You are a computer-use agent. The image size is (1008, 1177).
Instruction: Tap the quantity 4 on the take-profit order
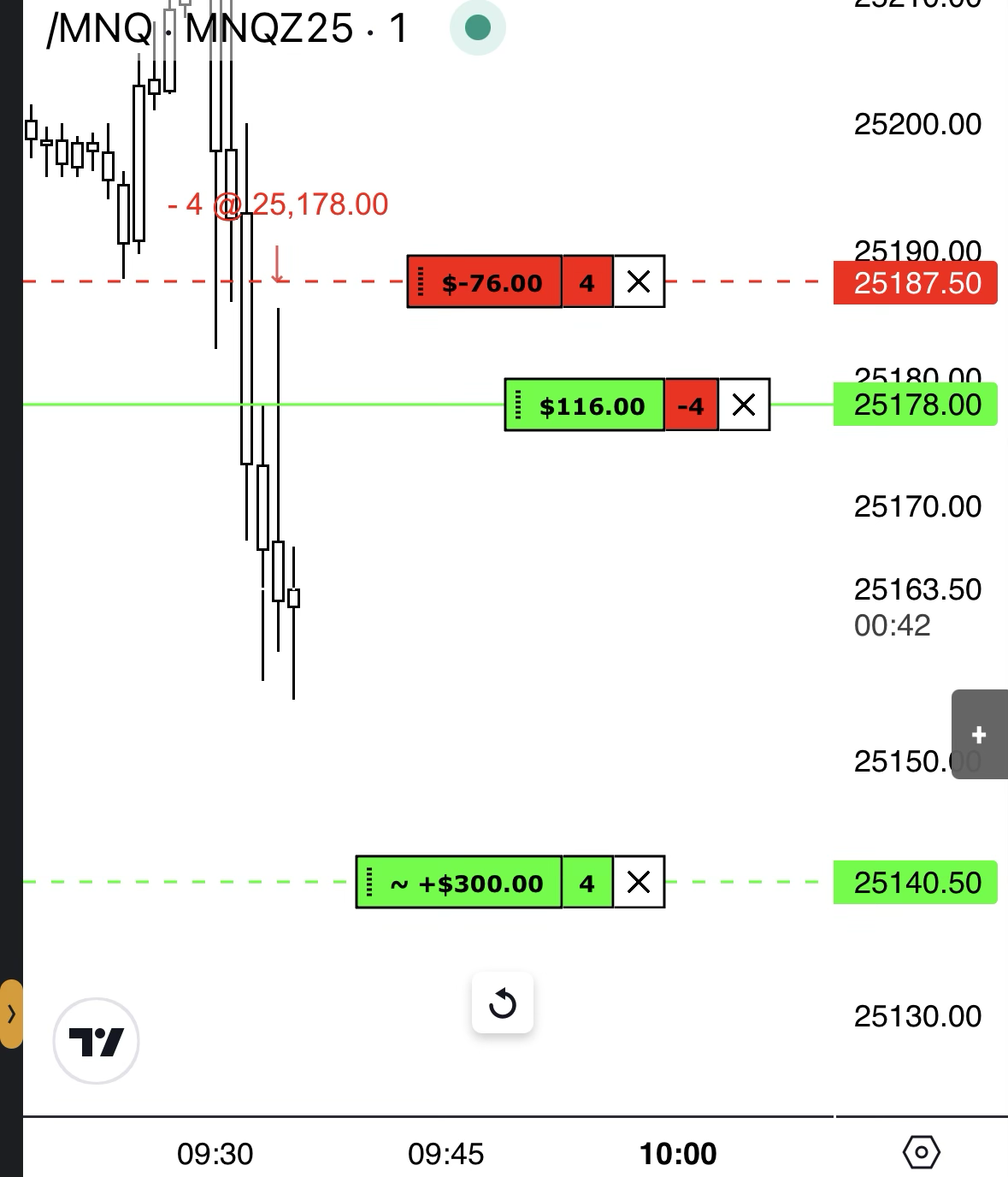tap(587, 884)
